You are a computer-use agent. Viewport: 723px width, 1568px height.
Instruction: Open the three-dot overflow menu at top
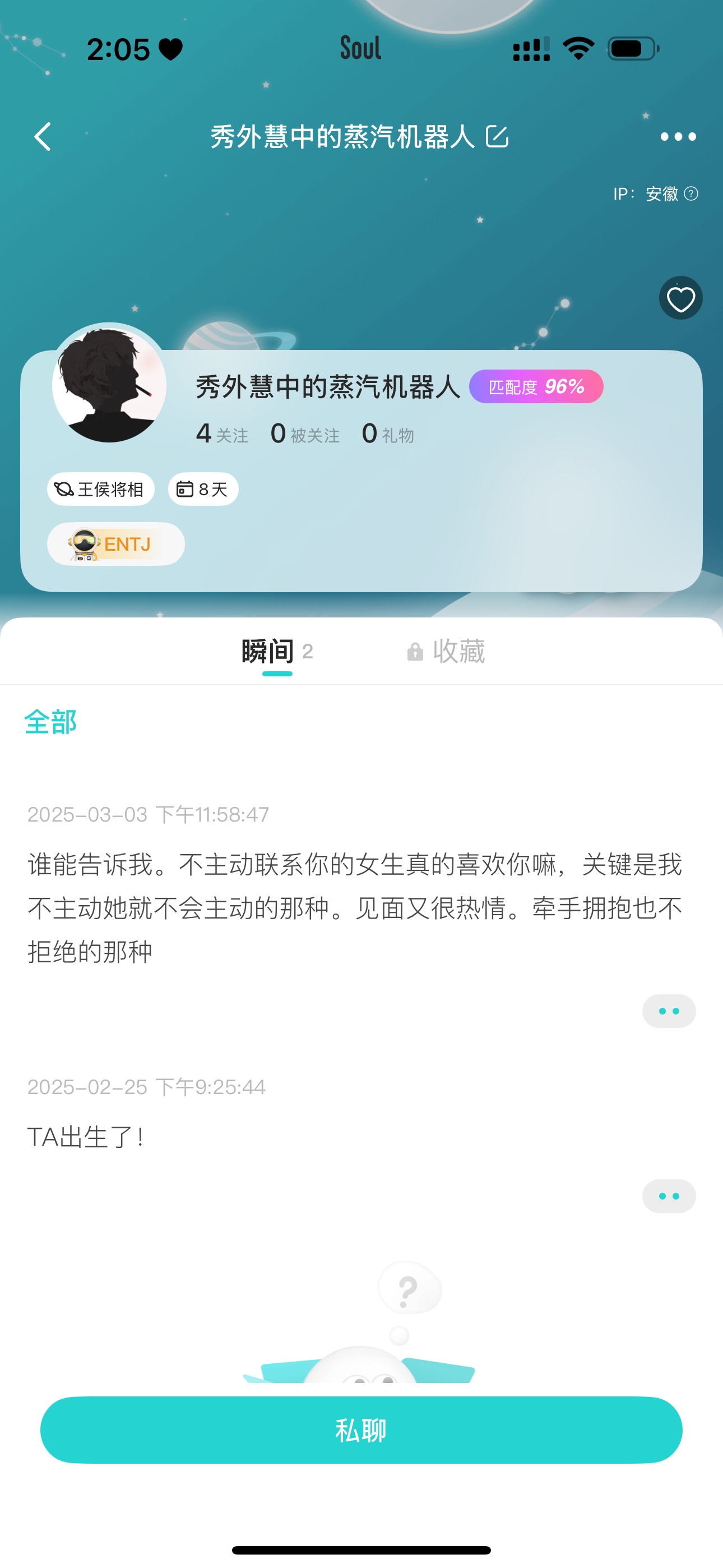point(678,136)
